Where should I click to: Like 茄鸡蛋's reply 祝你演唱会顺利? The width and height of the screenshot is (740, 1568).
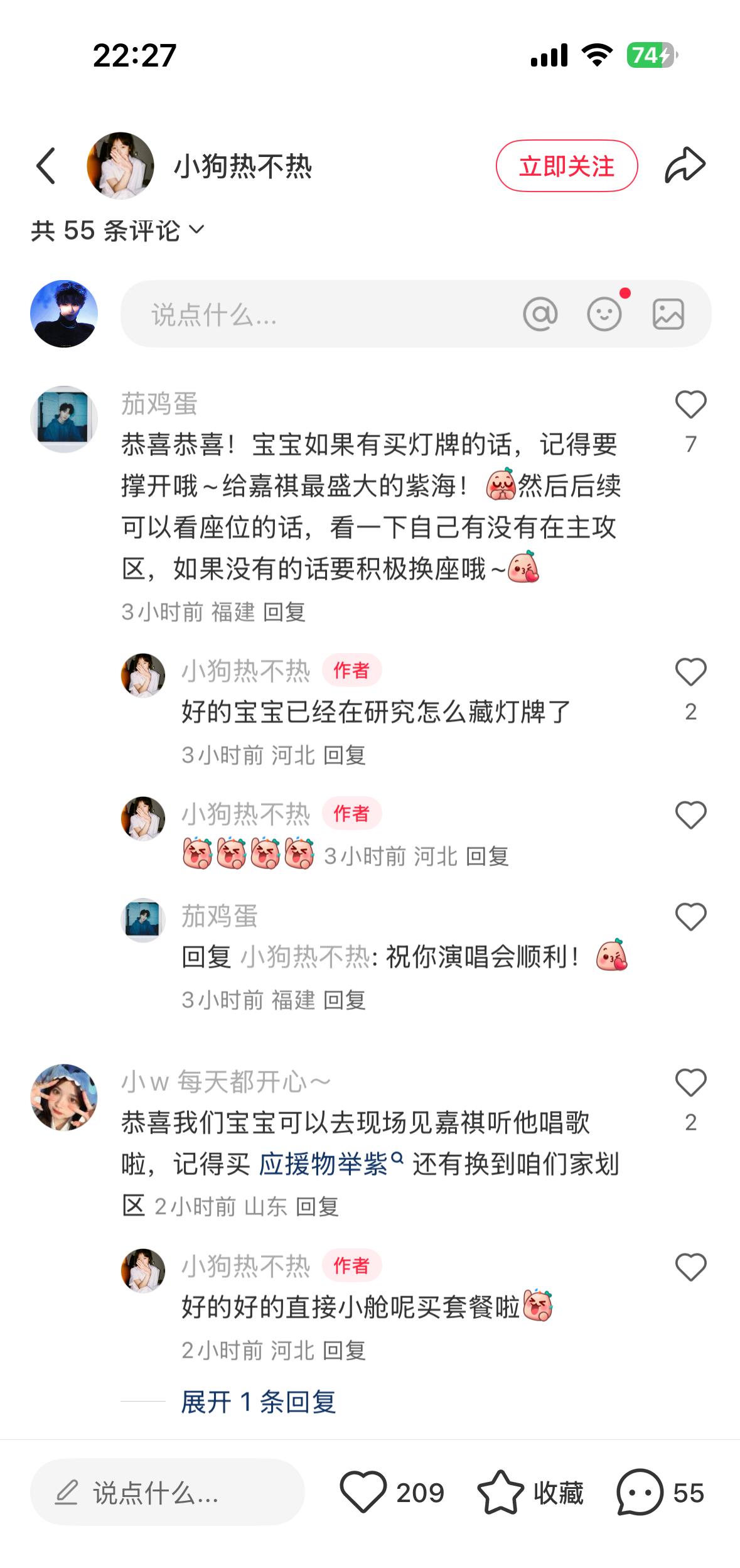(690, 917)
